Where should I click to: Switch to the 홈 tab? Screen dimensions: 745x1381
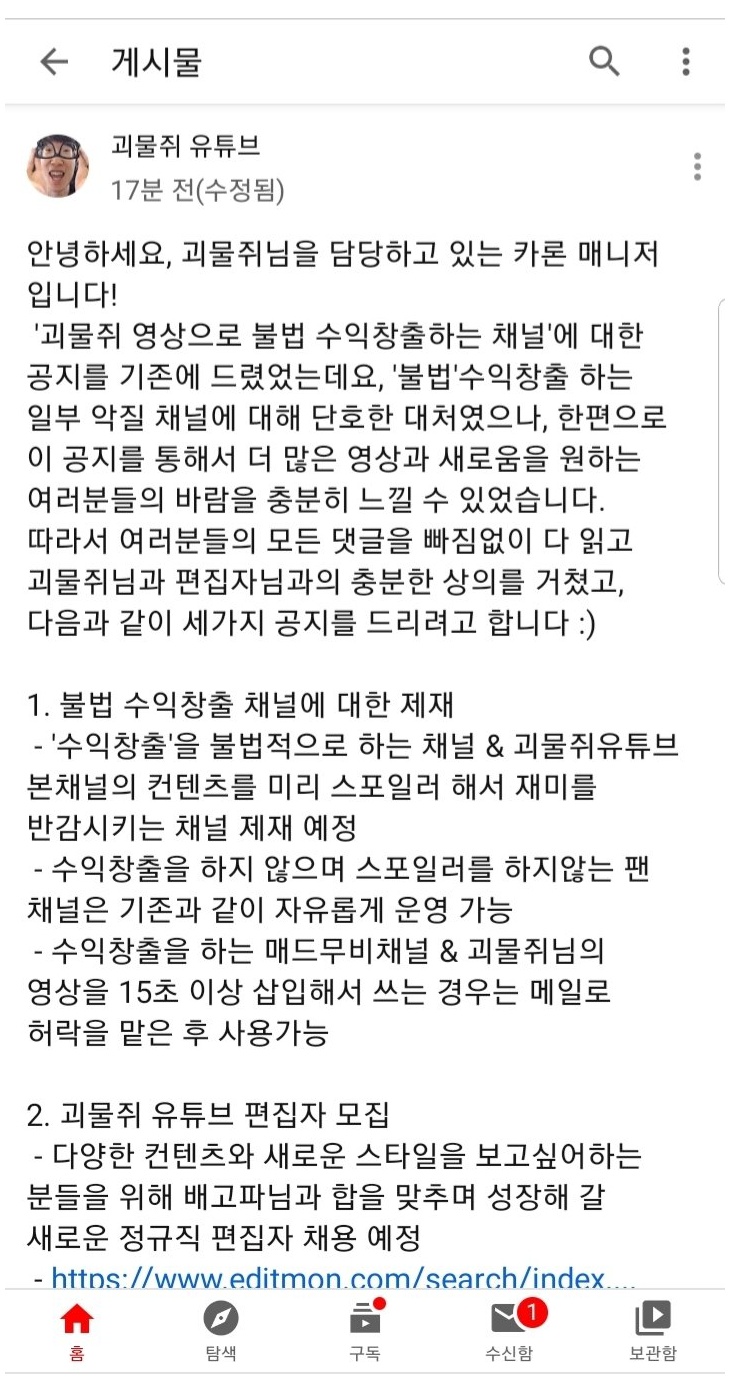77,1332
